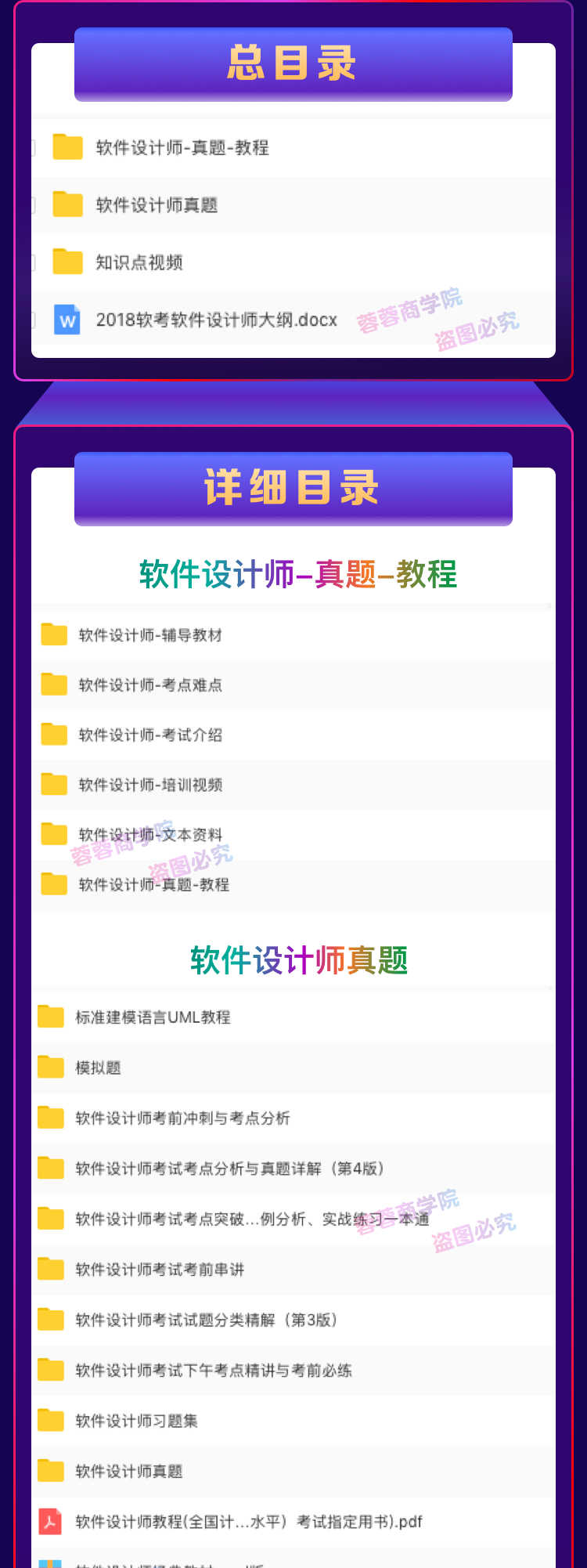
Task: Open the 软件设计师-培训视频 folder icon
Action: (52, 784)
